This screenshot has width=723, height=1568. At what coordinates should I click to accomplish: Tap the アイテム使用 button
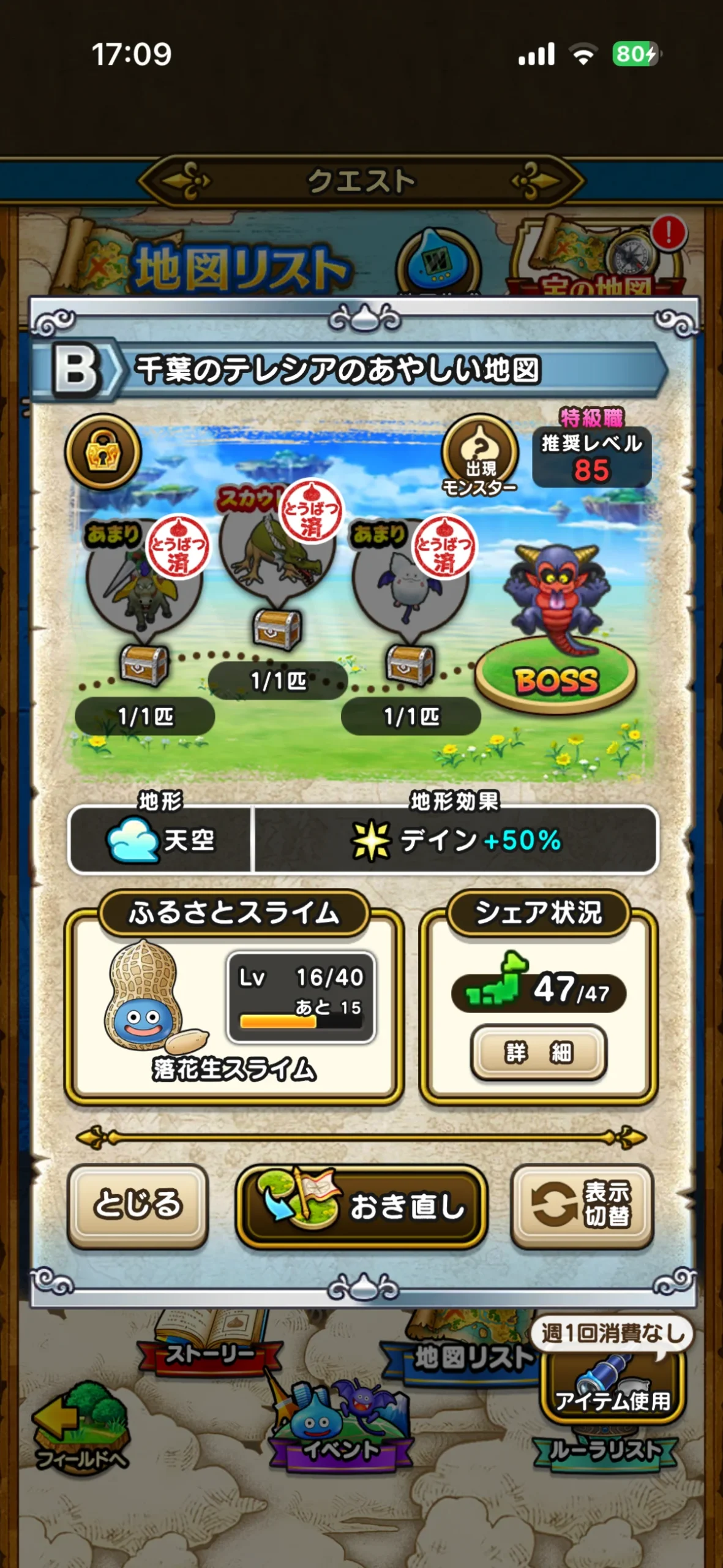pos(612,1387)
